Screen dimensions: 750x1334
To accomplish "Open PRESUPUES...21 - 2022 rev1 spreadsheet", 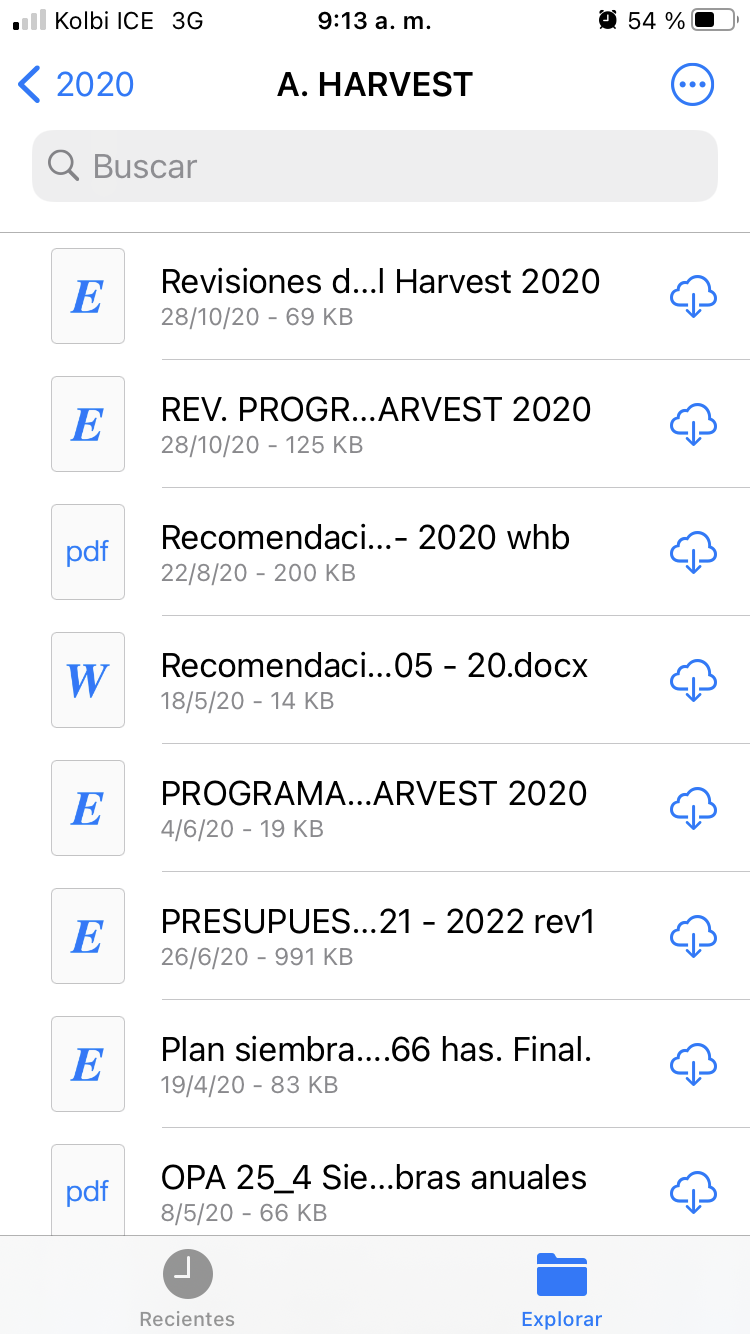I will pyautogui.click(x=377, y=936).
